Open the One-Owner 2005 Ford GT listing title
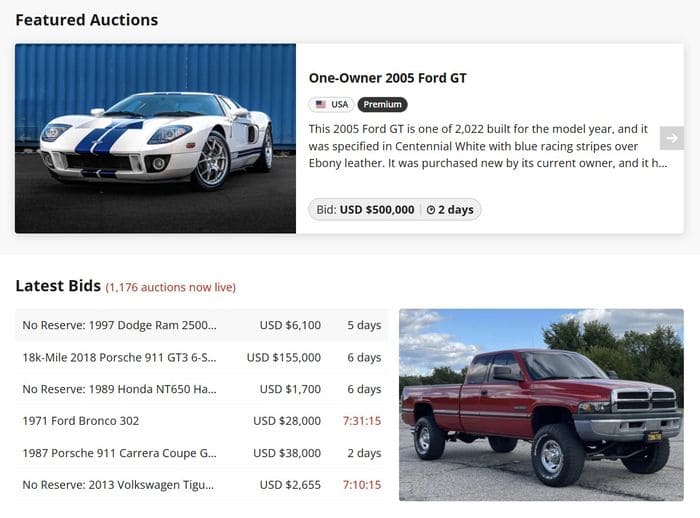This screenshot has height=518, width=700. pyautogui.click(x=387, y=78)
